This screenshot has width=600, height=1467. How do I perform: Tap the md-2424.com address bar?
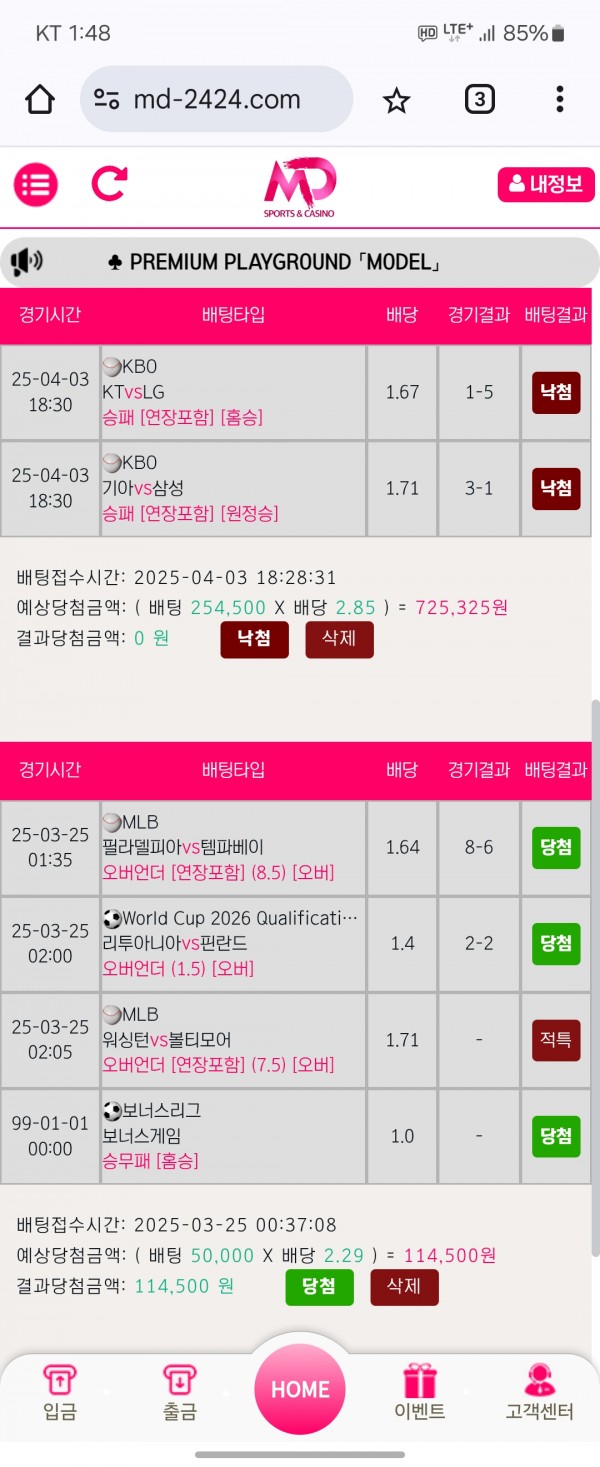pyautogui.click(x=216, y=100)
